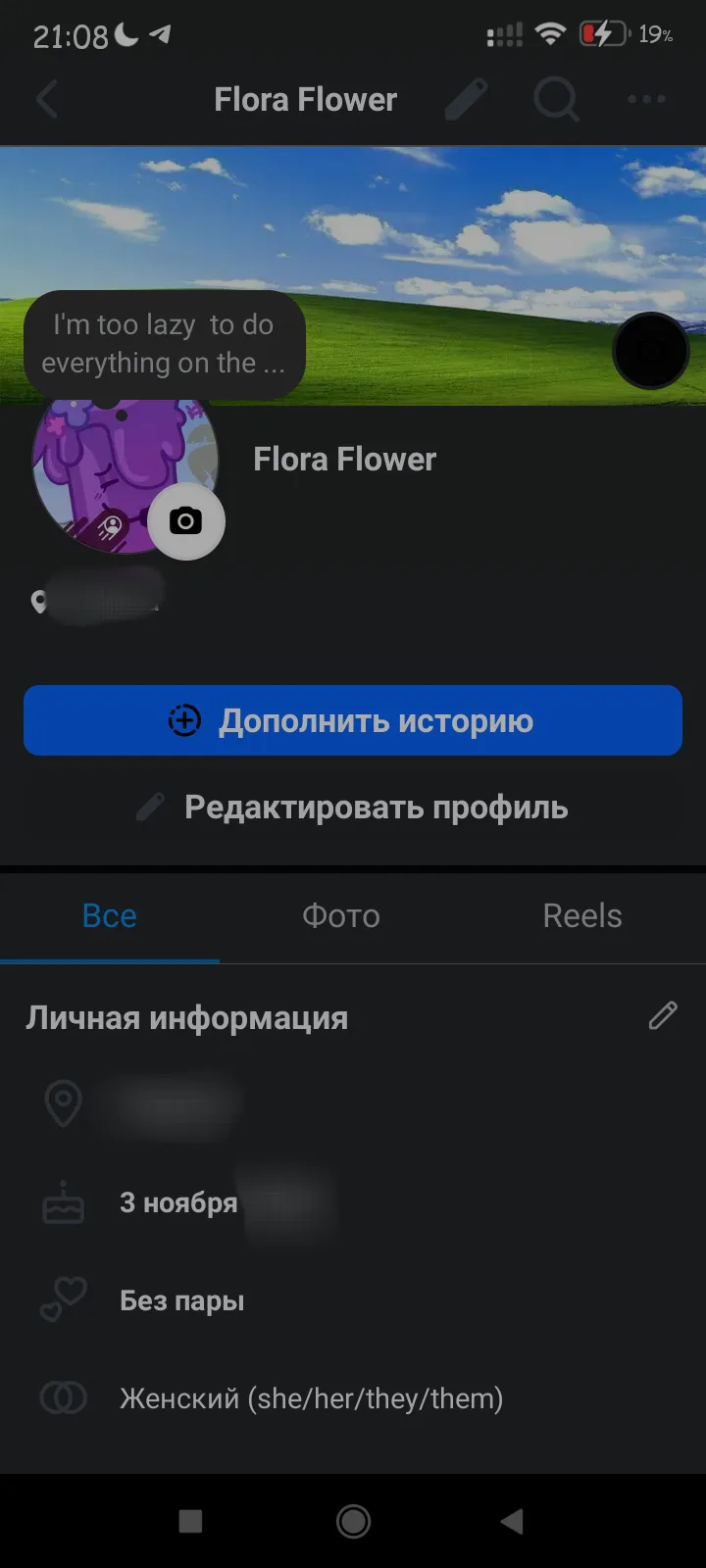The image size is (706, 1568).
Task: Switch to the Reels tab
Action: coord(582,916)
